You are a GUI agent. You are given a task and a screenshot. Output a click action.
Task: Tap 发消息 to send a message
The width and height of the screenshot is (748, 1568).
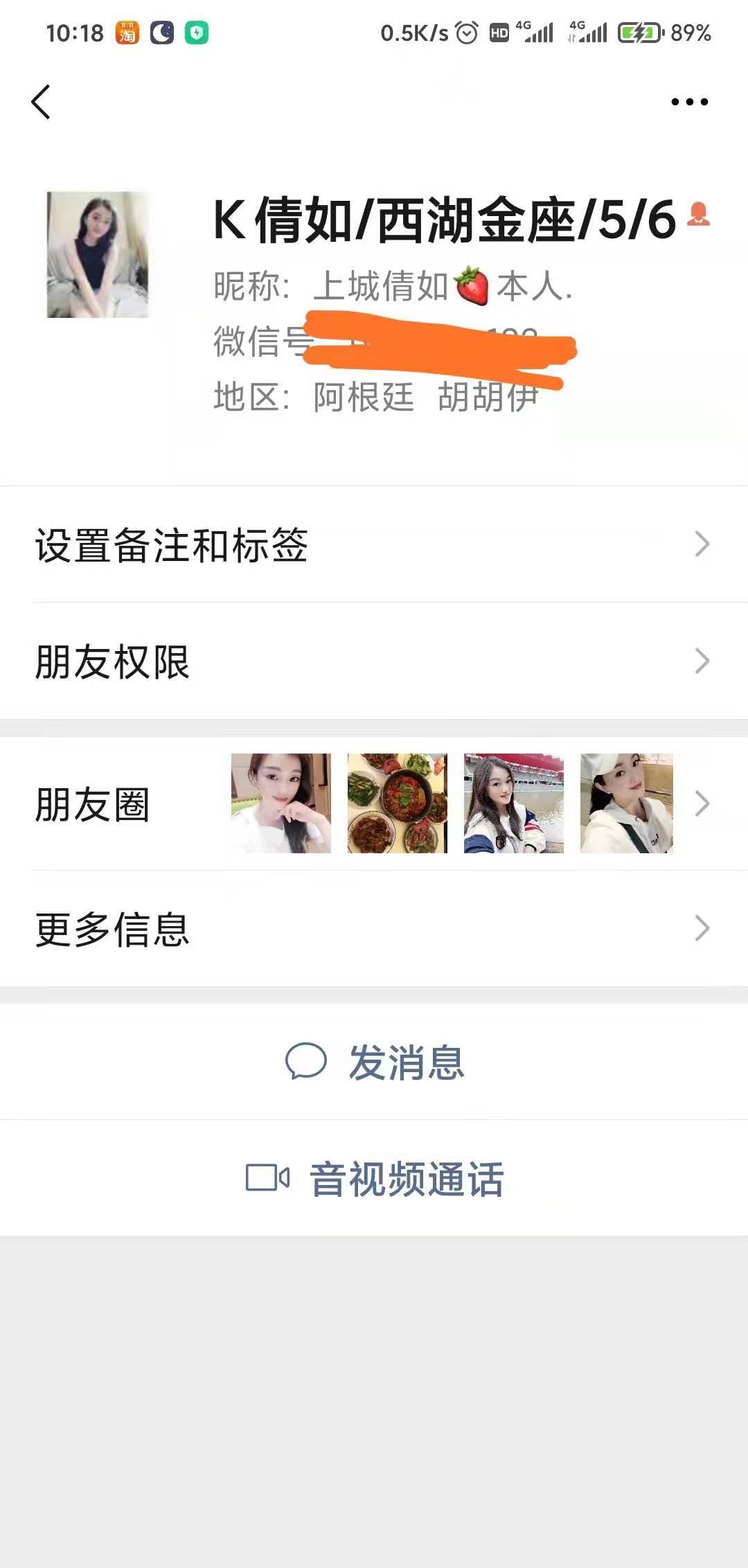[x=374, y=1062]
